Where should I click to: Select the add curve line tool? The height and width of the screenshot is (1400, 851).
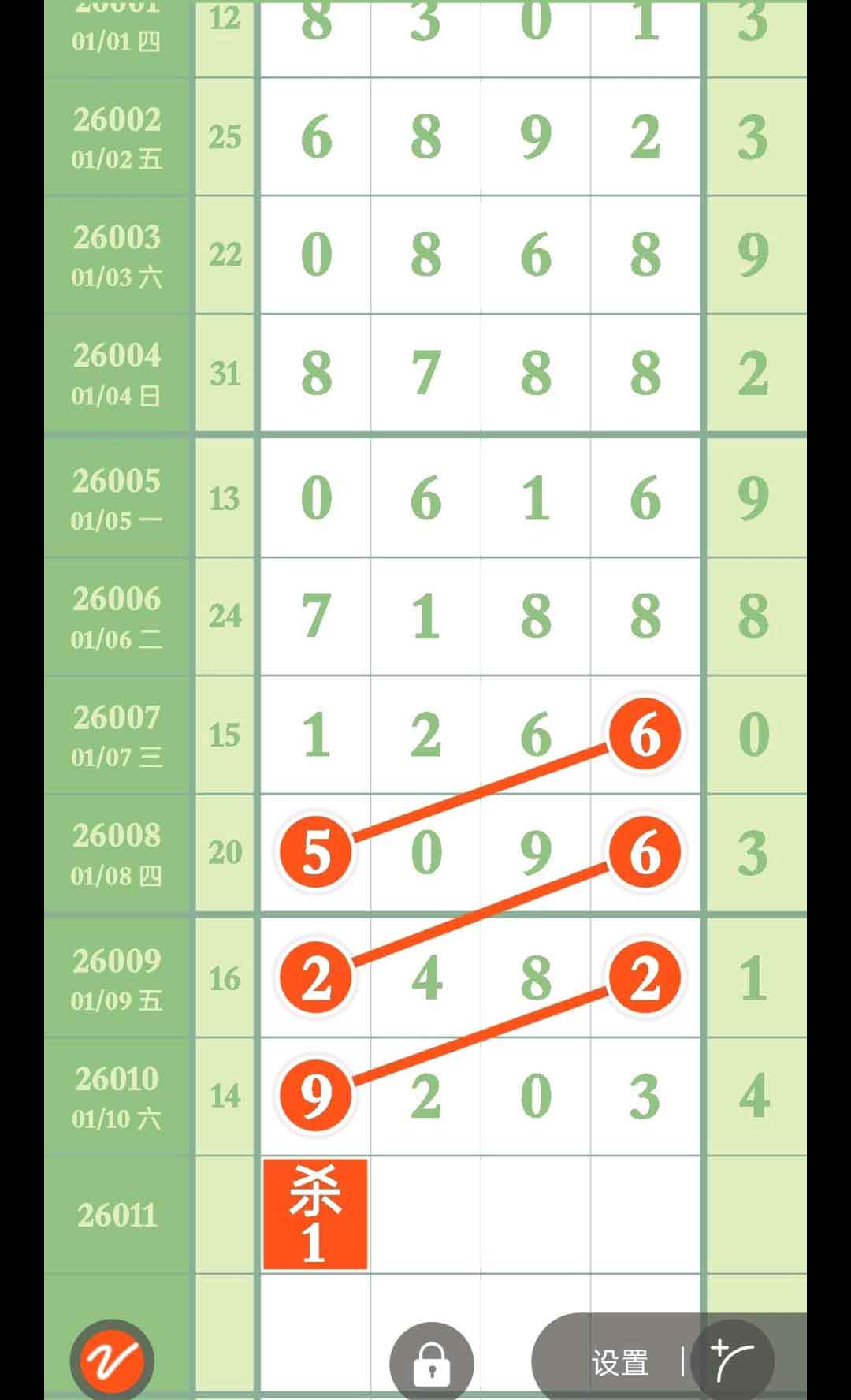click(732, 1361)
